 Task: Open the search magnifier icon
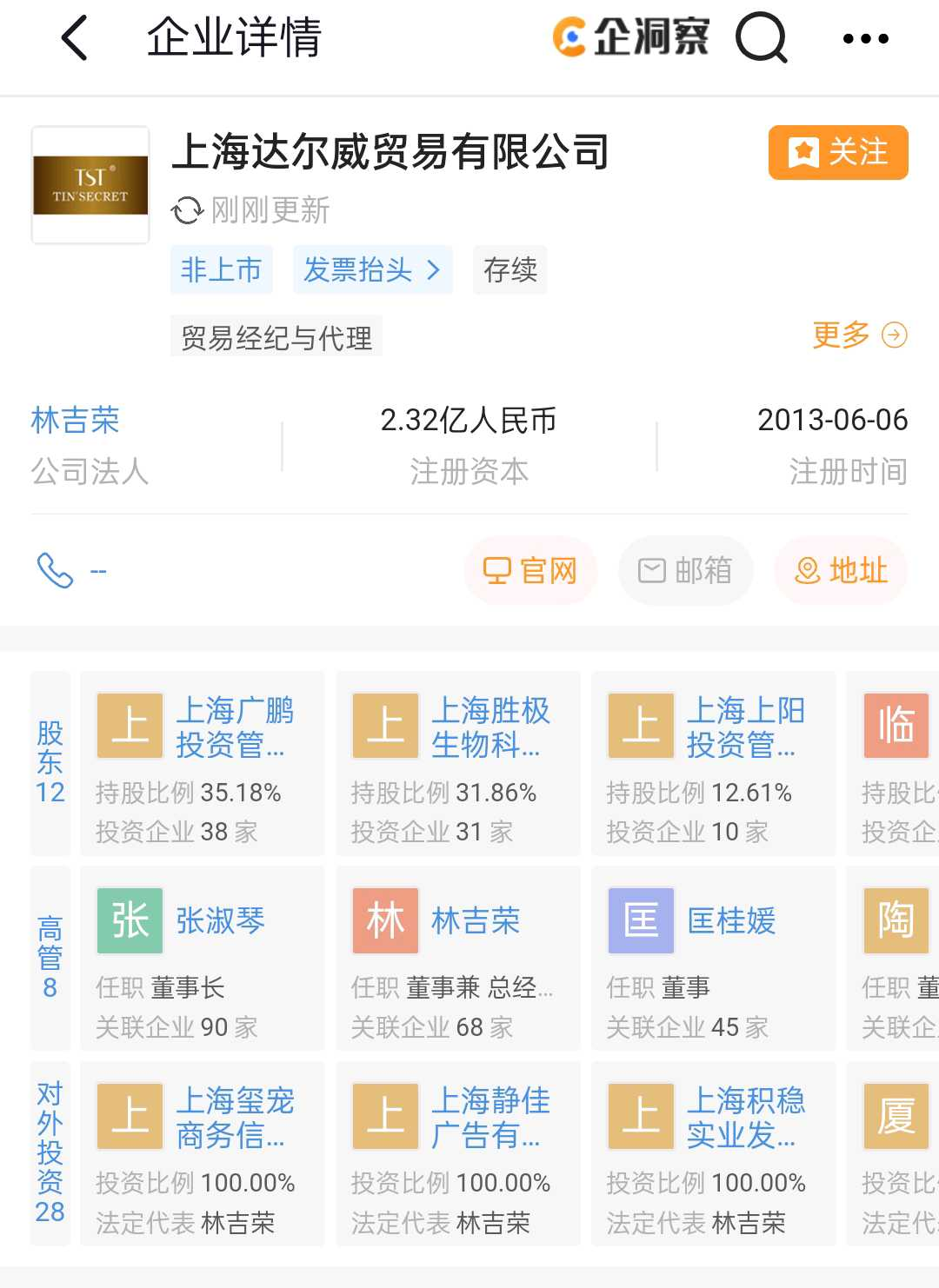[761, 38]
